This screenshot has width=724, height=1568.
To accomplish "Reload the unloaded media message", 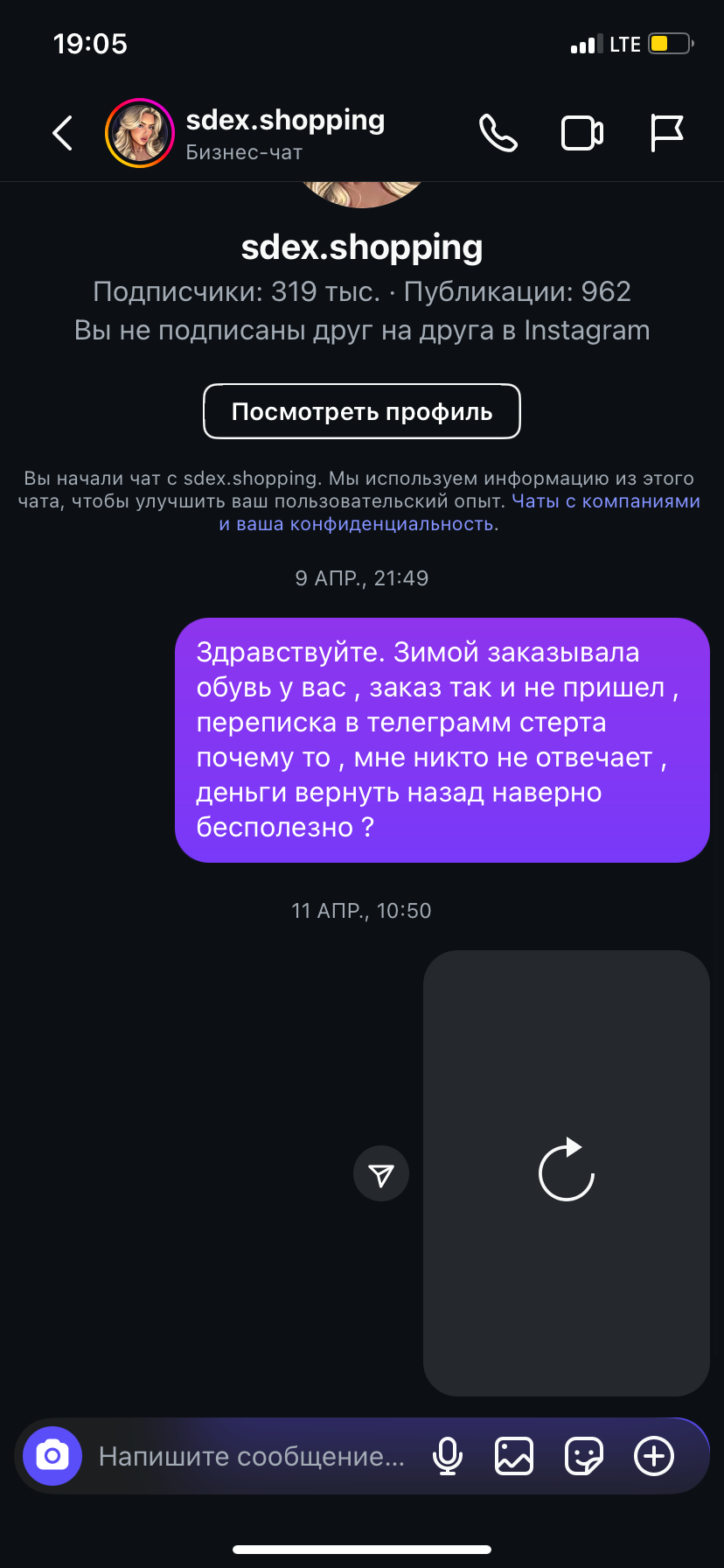I will 567,1171.
